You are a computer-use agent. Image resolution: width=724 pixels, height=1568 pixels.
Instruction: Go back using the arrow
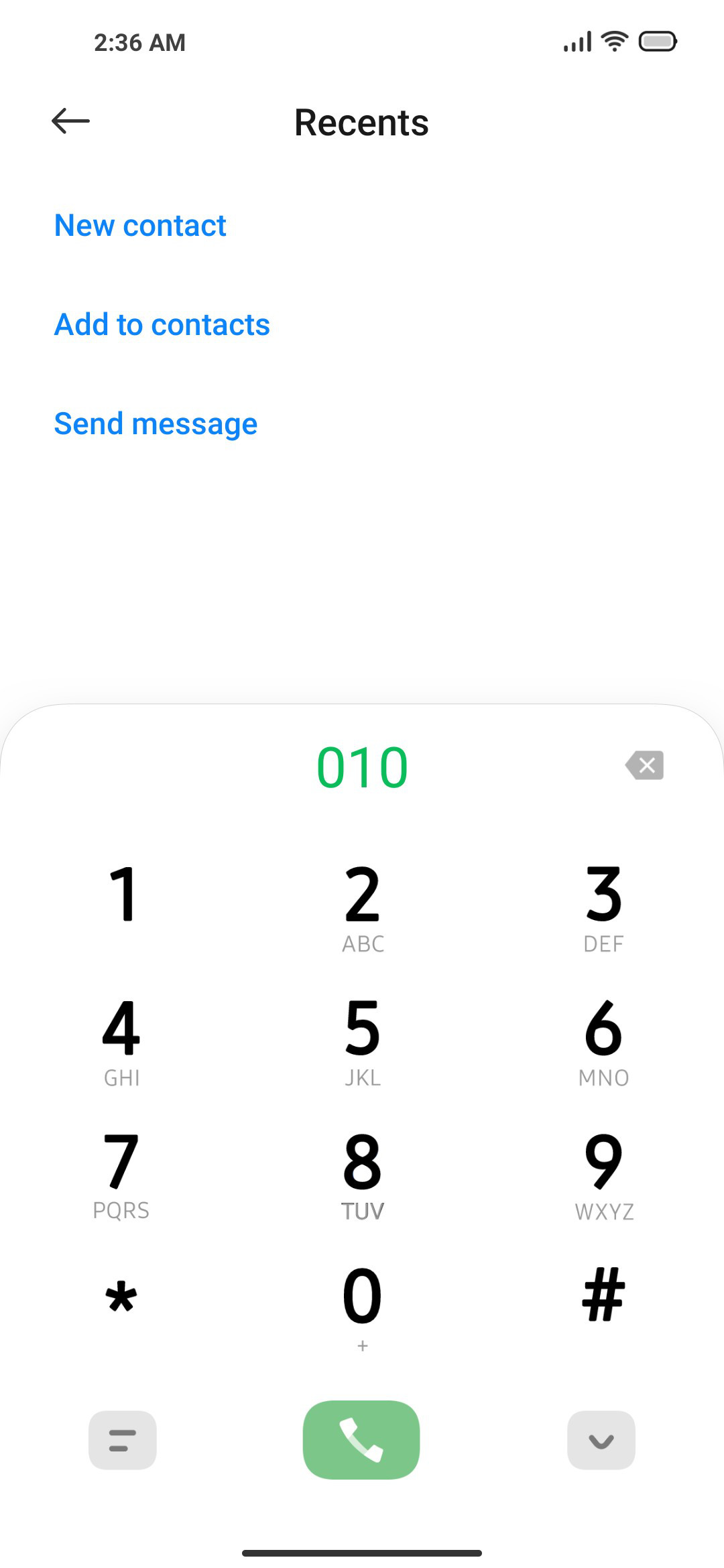click(x=70, y=121)
